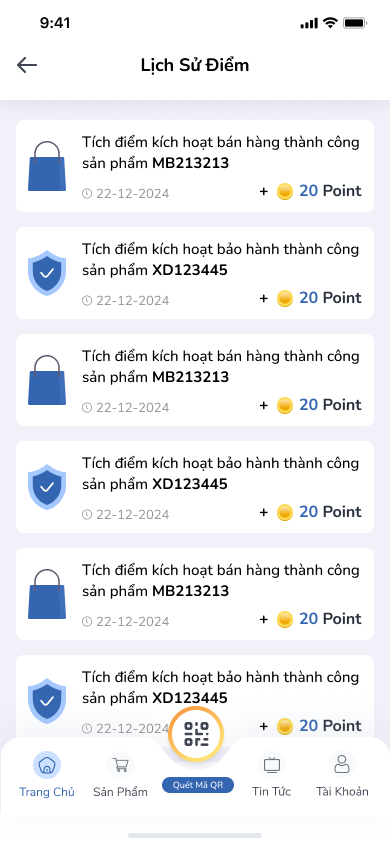Viewport: 390px width, 844px height.
Task: Go back using the arrow icon
Action: coord(27,65)
